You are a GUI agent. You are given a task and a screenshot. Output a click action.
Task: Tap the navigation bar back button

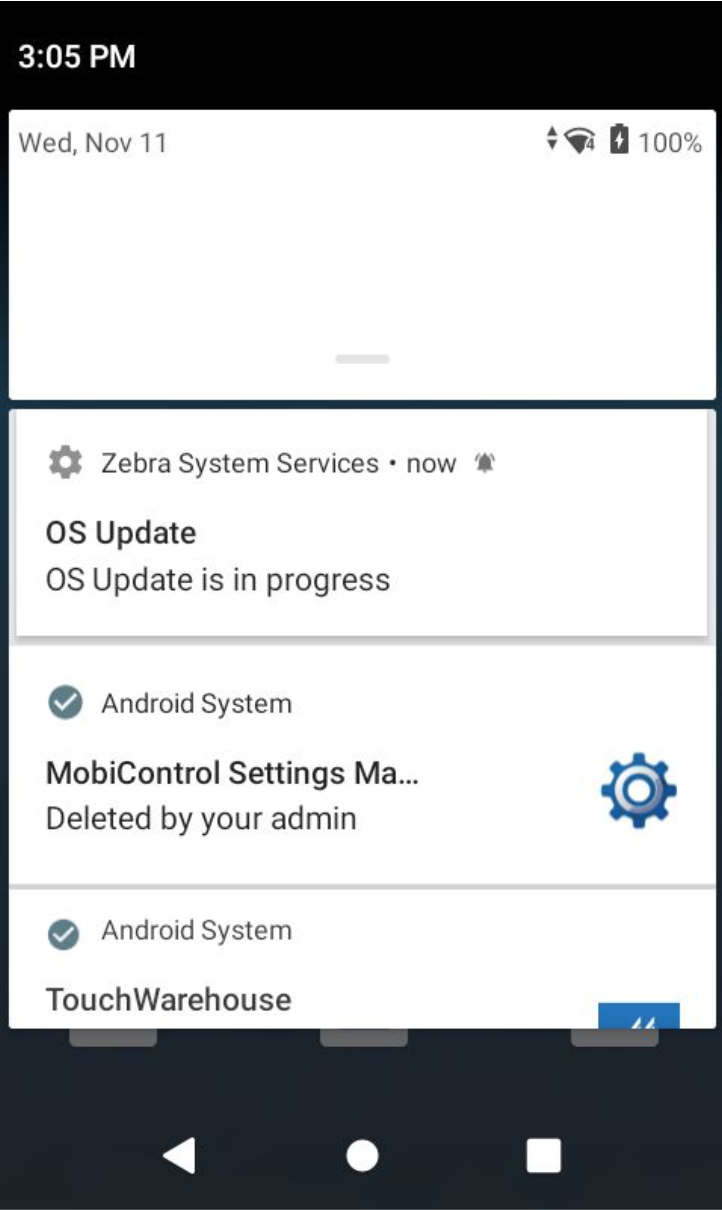coord(180,1156)
